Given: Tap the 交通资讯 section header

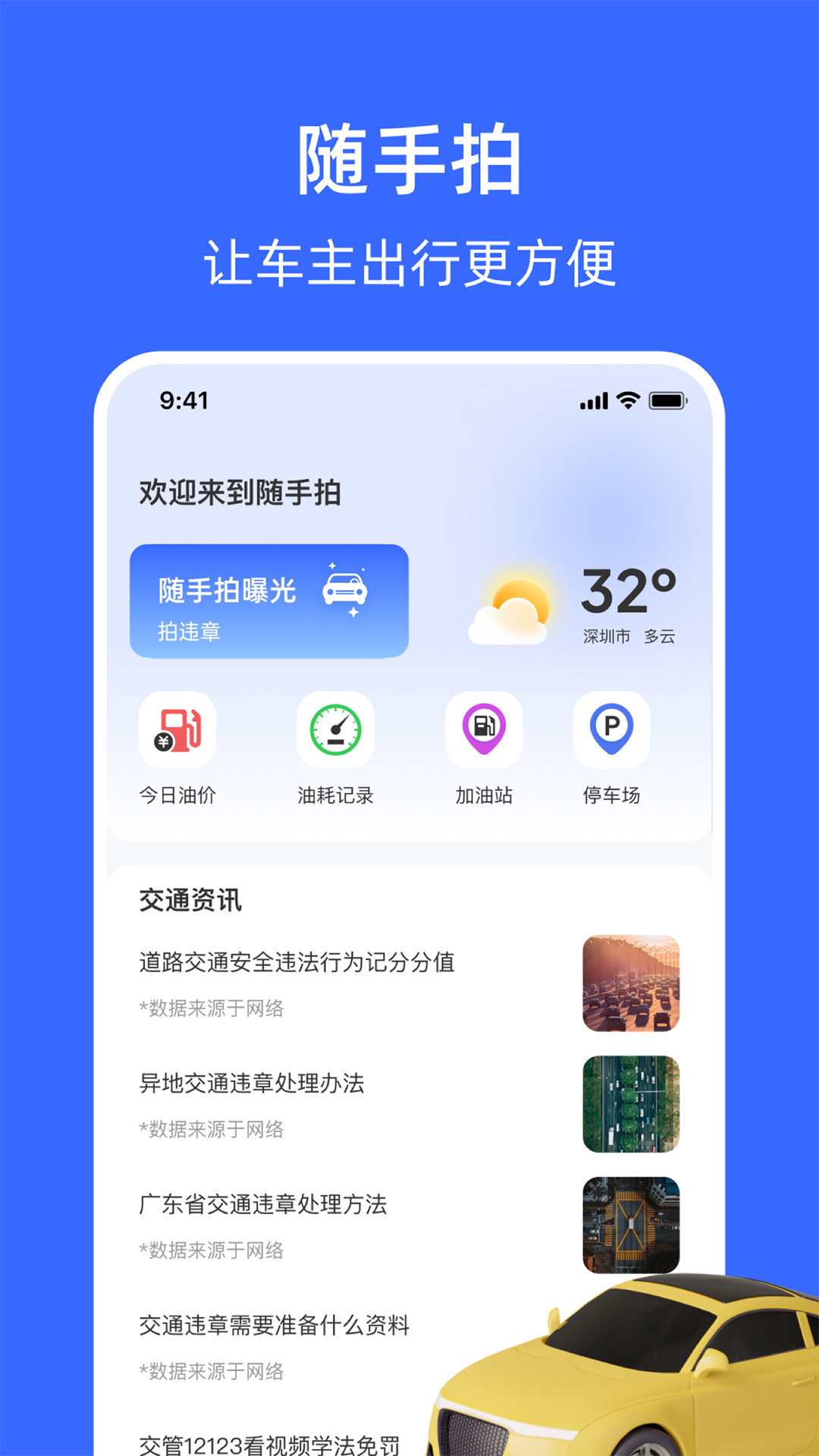Looking at the screenshot, I should coord(188,900).
